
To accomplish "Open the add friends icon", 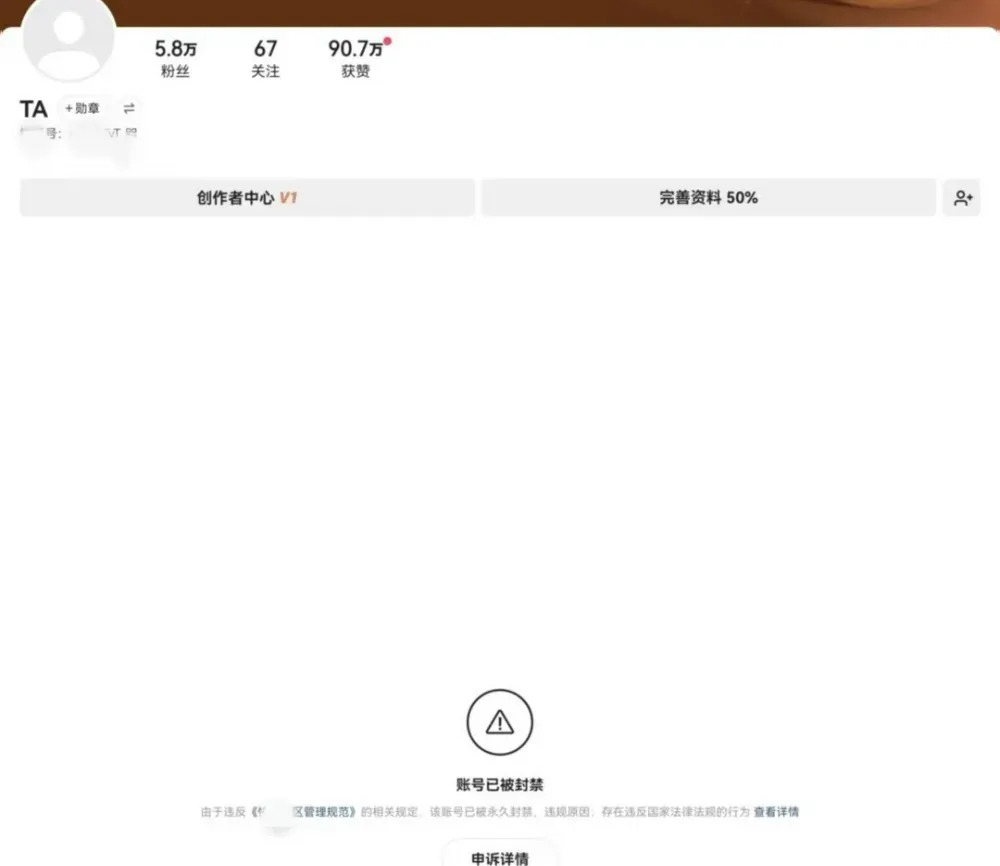I will [x=962, y=198].
